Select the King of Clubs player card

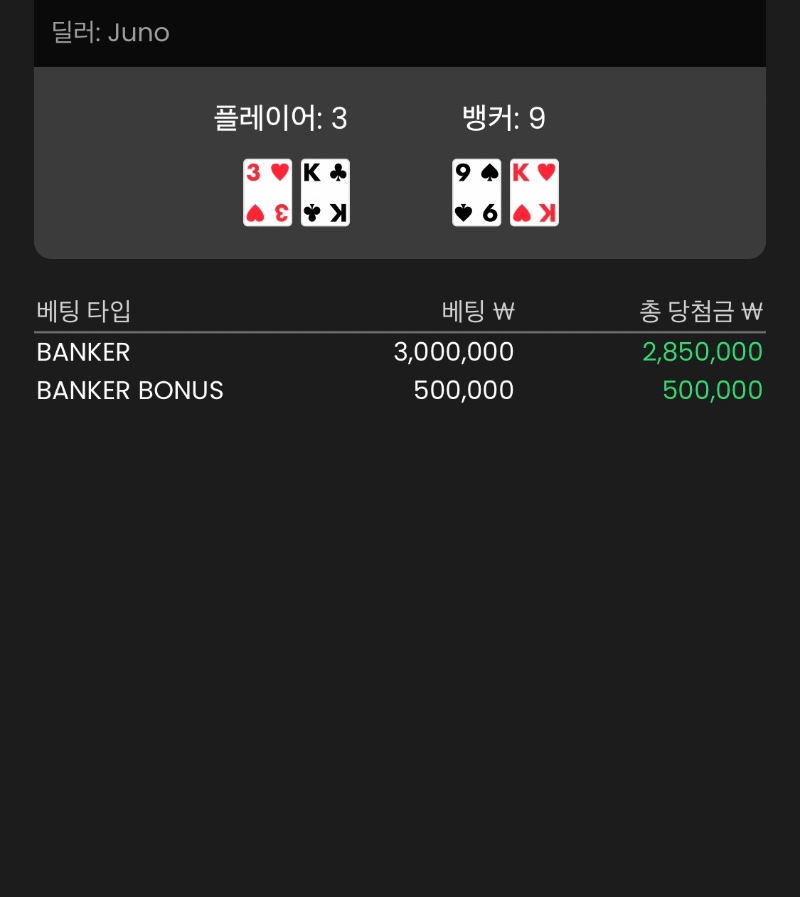click(325, 192)
